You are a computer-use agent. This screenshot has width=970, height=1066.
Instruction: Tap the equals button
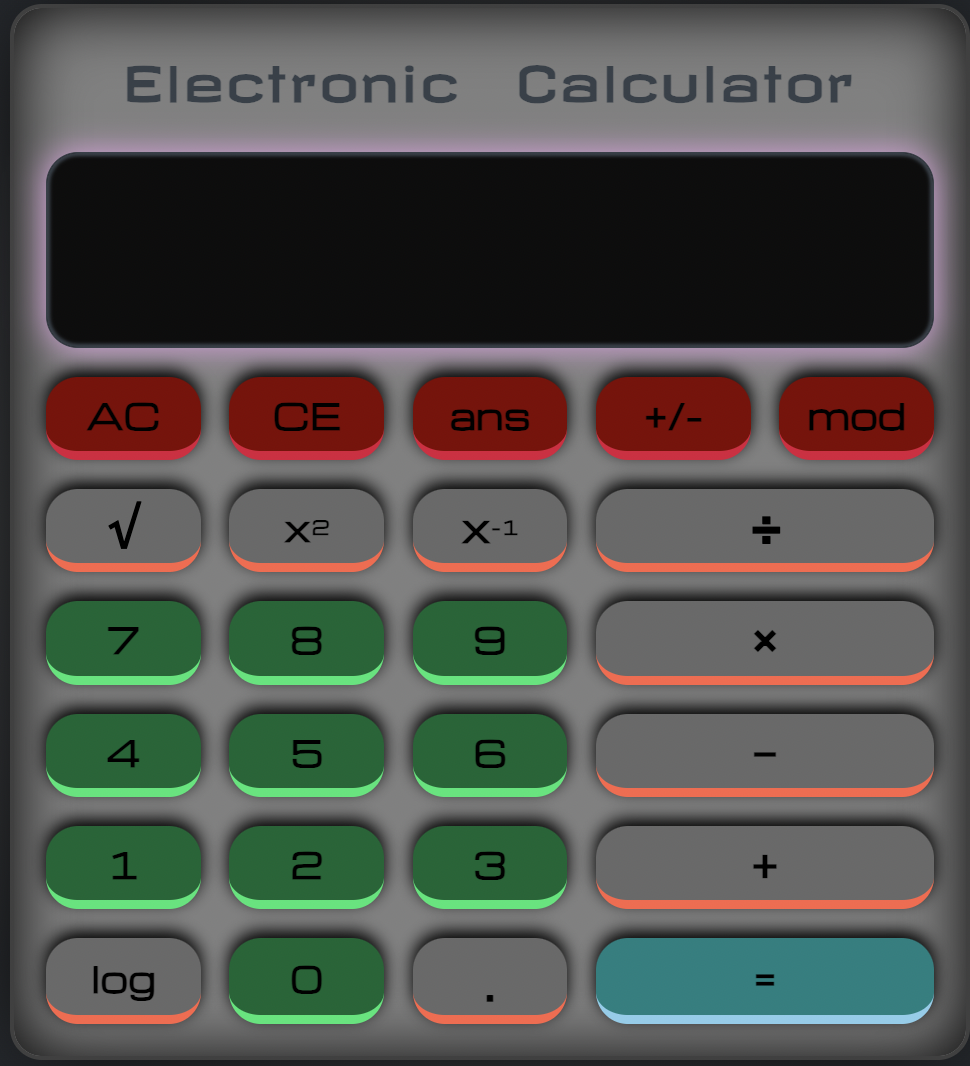(765, 978)
